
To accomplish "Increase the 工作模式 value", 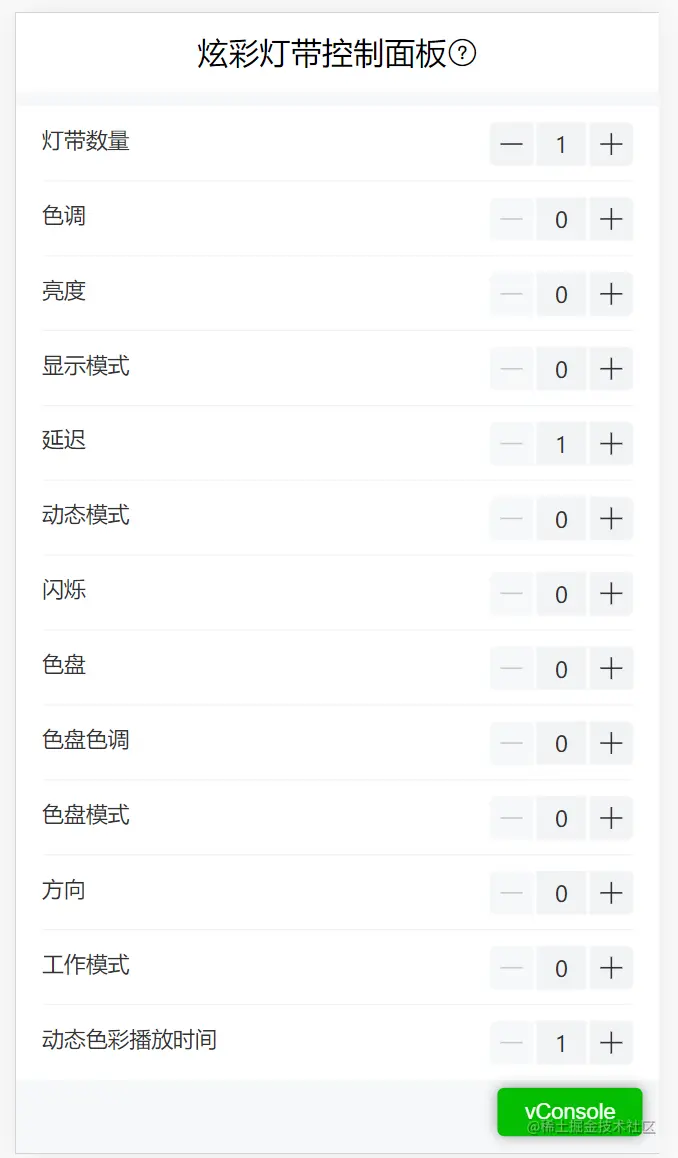I will tap(611, 967).
